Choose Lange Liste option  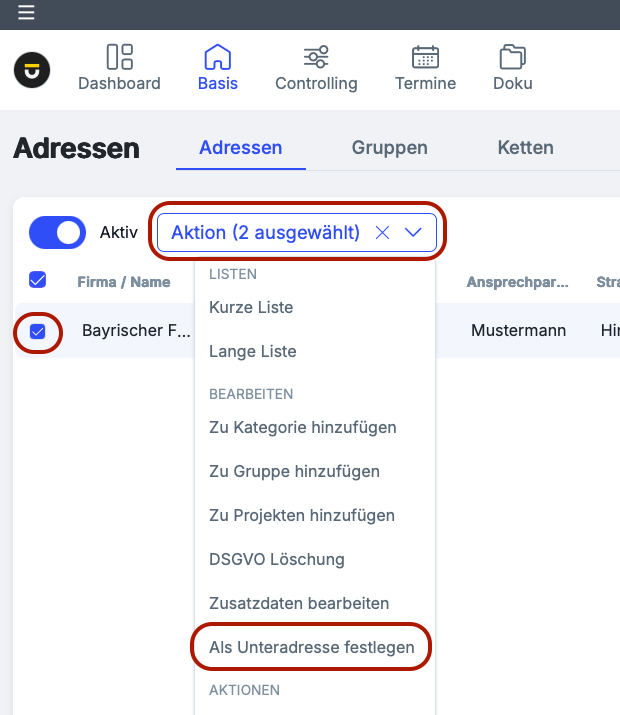pos(252,351)
